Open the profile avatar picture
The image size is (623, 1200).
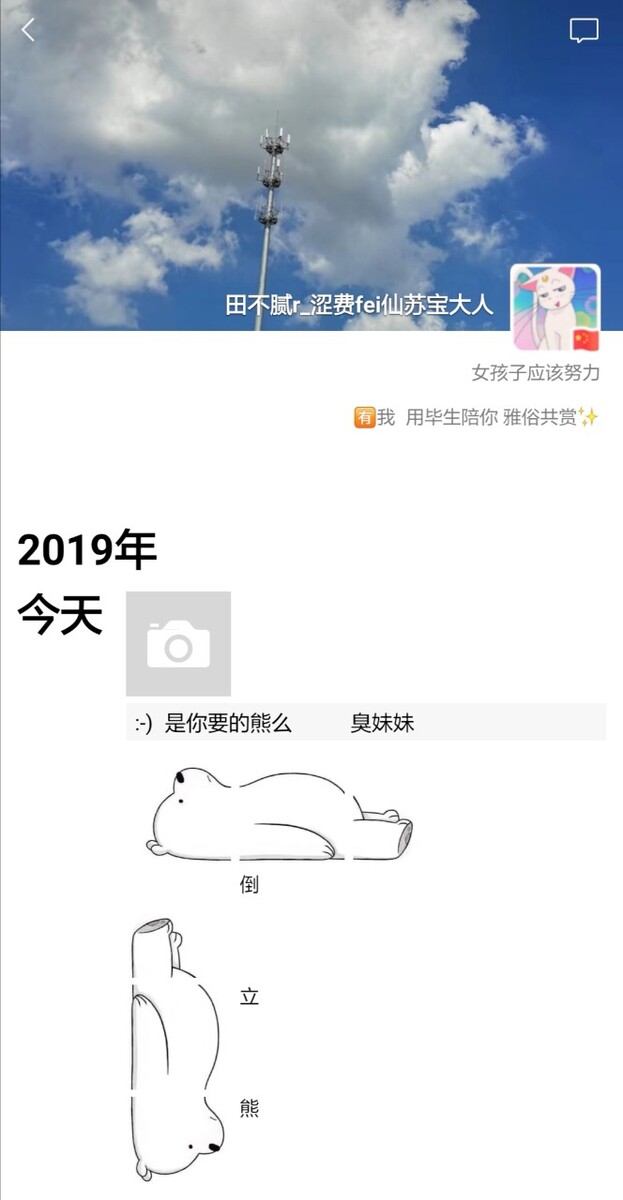[x=556, y=308]
